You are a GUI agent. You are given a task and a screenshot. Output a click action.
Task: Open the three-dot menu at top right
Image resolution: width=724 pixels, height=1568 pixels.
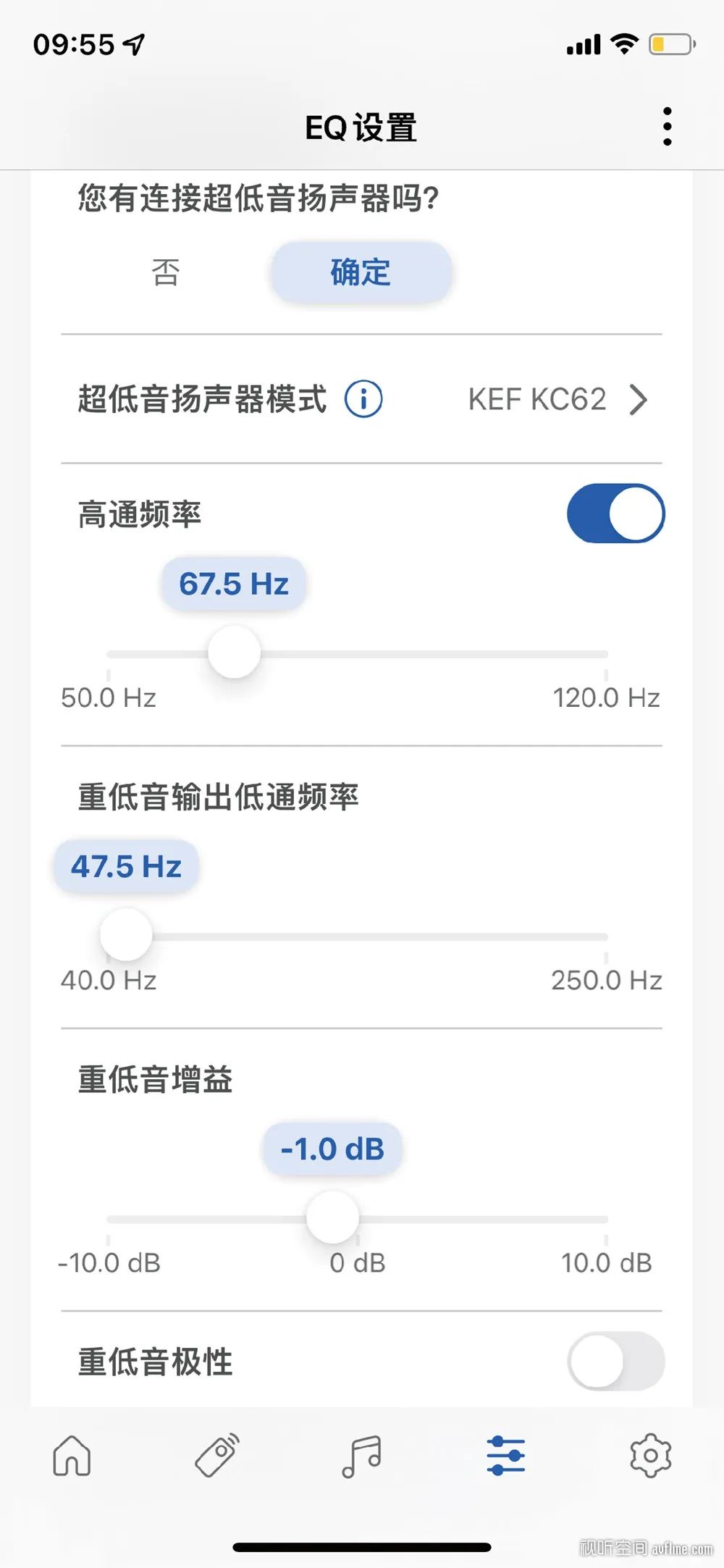click(666, 125)
